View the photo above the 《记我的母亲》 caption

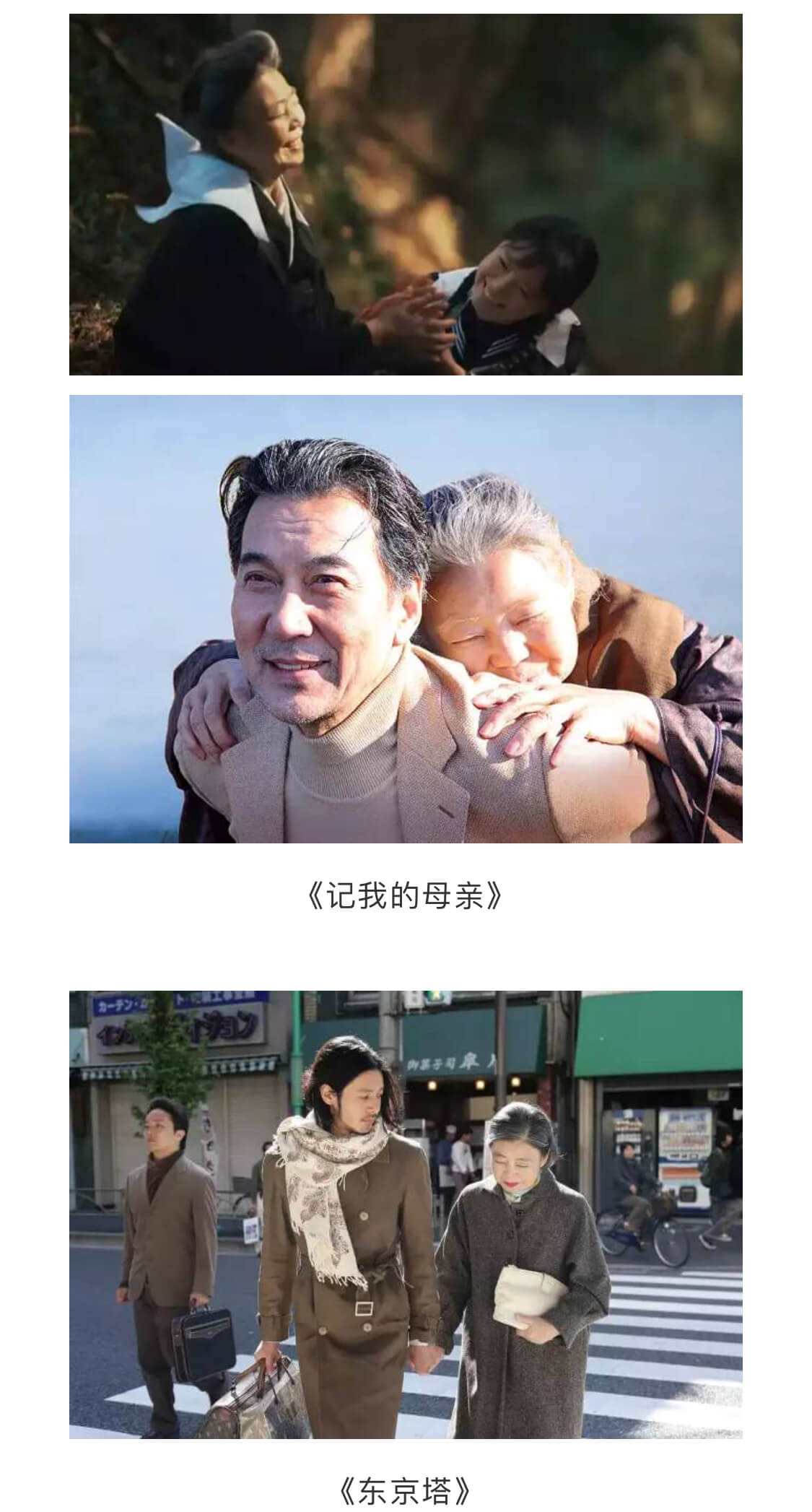point(406,619)
